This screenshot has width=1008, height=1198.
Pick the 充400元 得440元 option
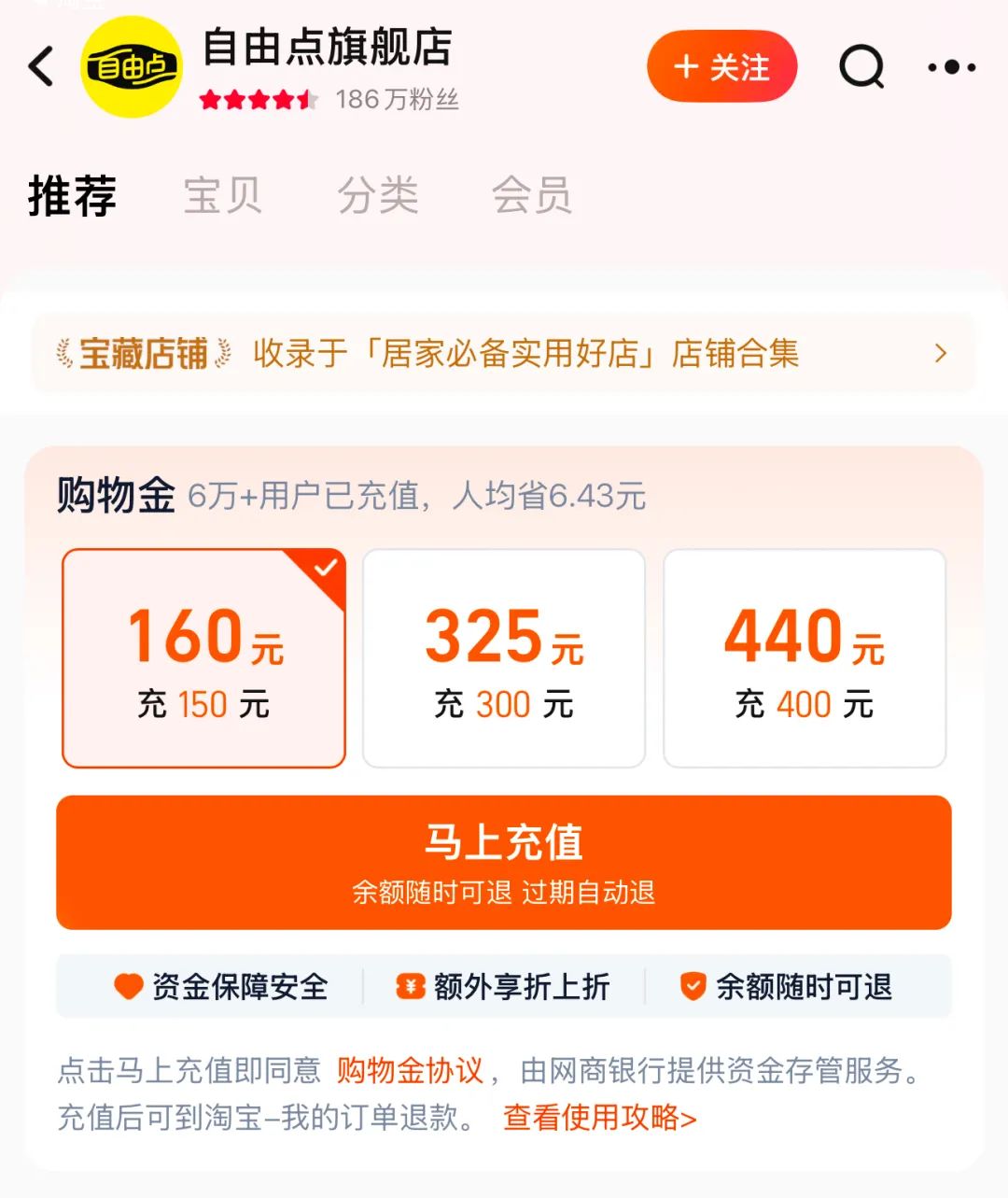(x=804, y=658)
